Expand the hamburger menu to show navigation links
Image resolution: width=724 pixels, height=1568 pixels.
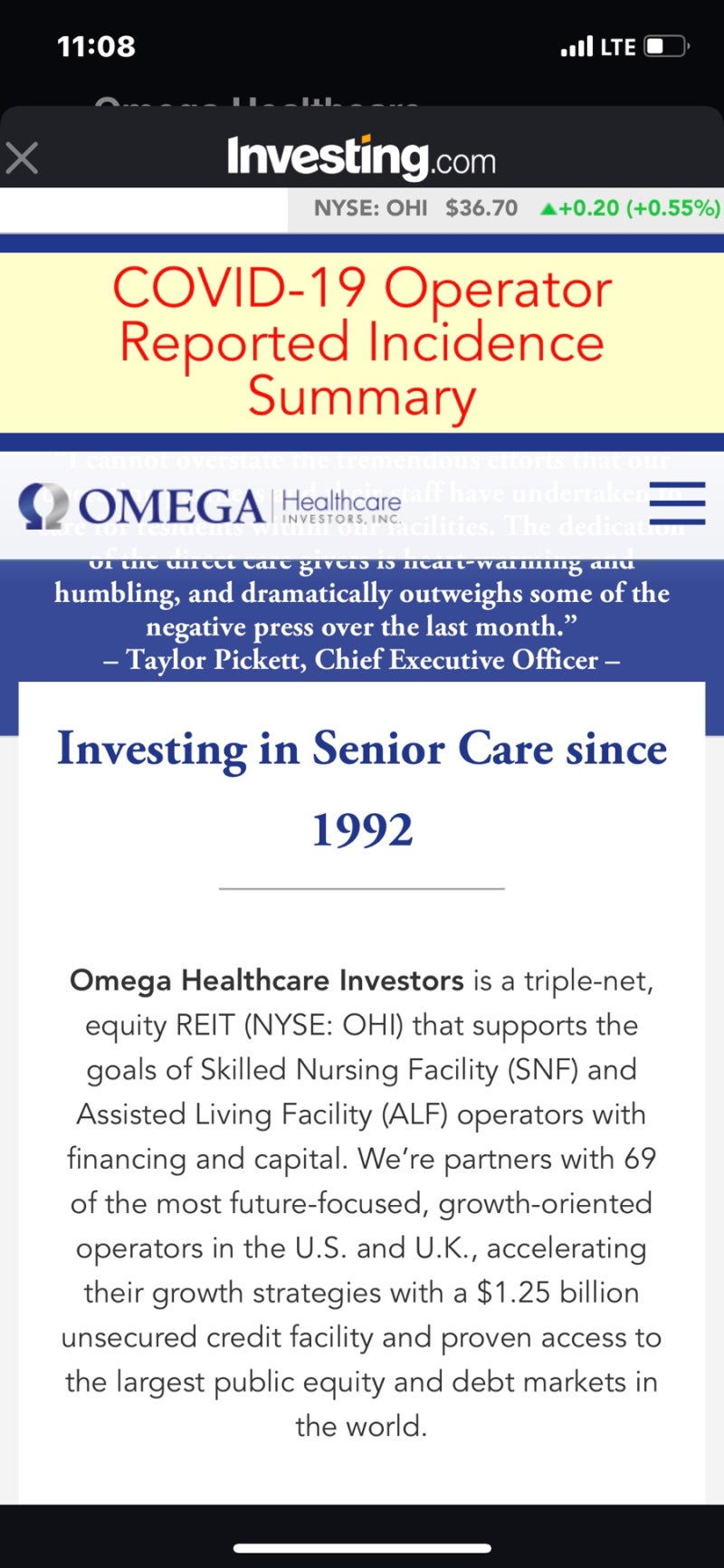678,505
